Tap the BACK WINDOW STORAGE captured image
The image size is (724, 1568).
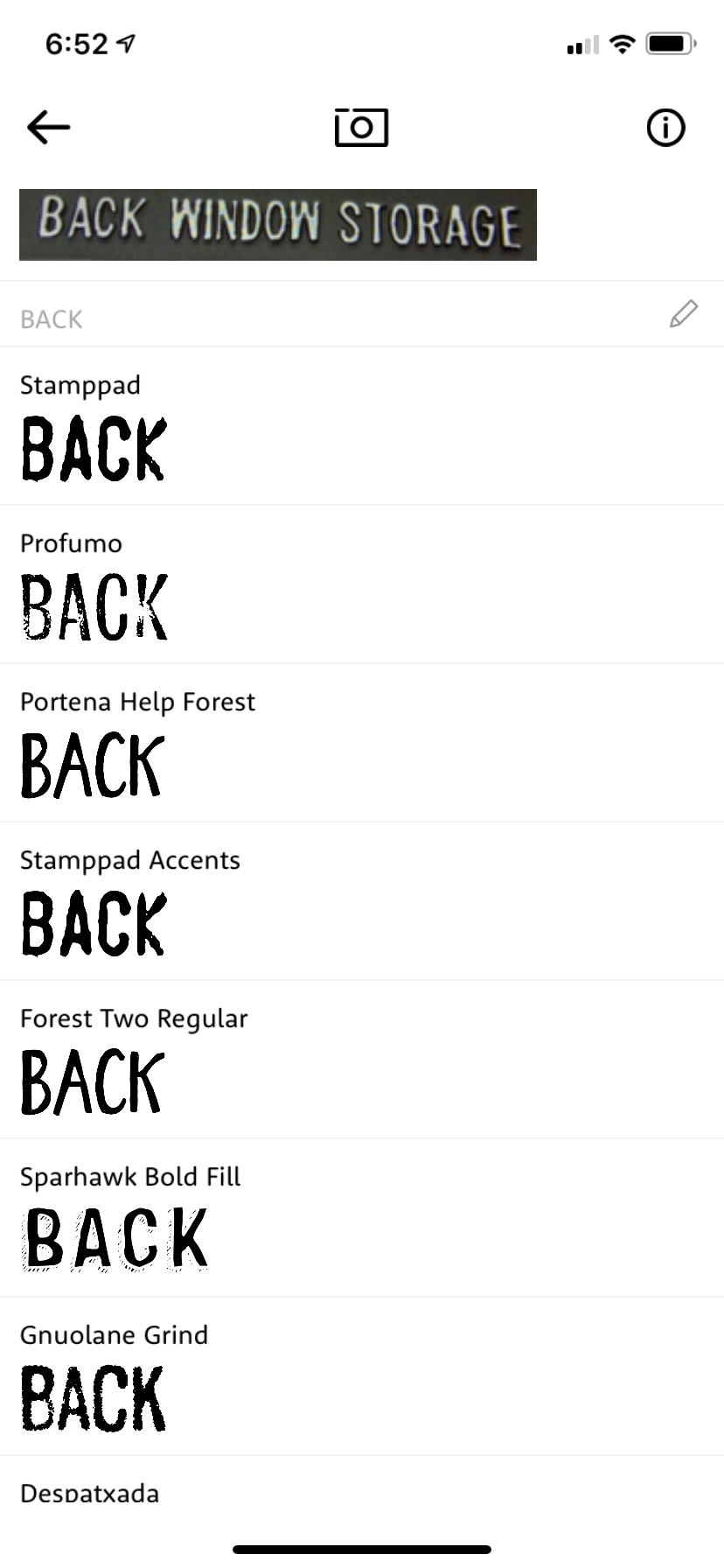coord(277,225)
